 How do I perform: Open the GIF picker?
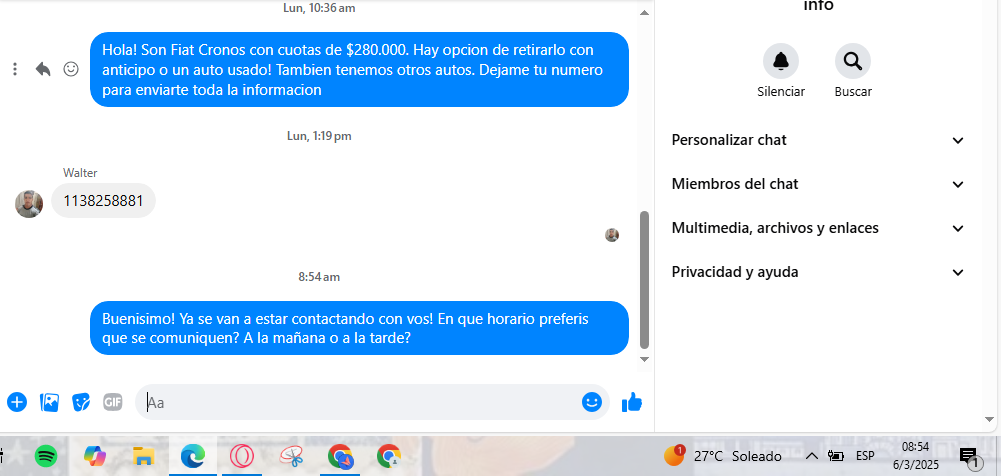tap(113, 402)
